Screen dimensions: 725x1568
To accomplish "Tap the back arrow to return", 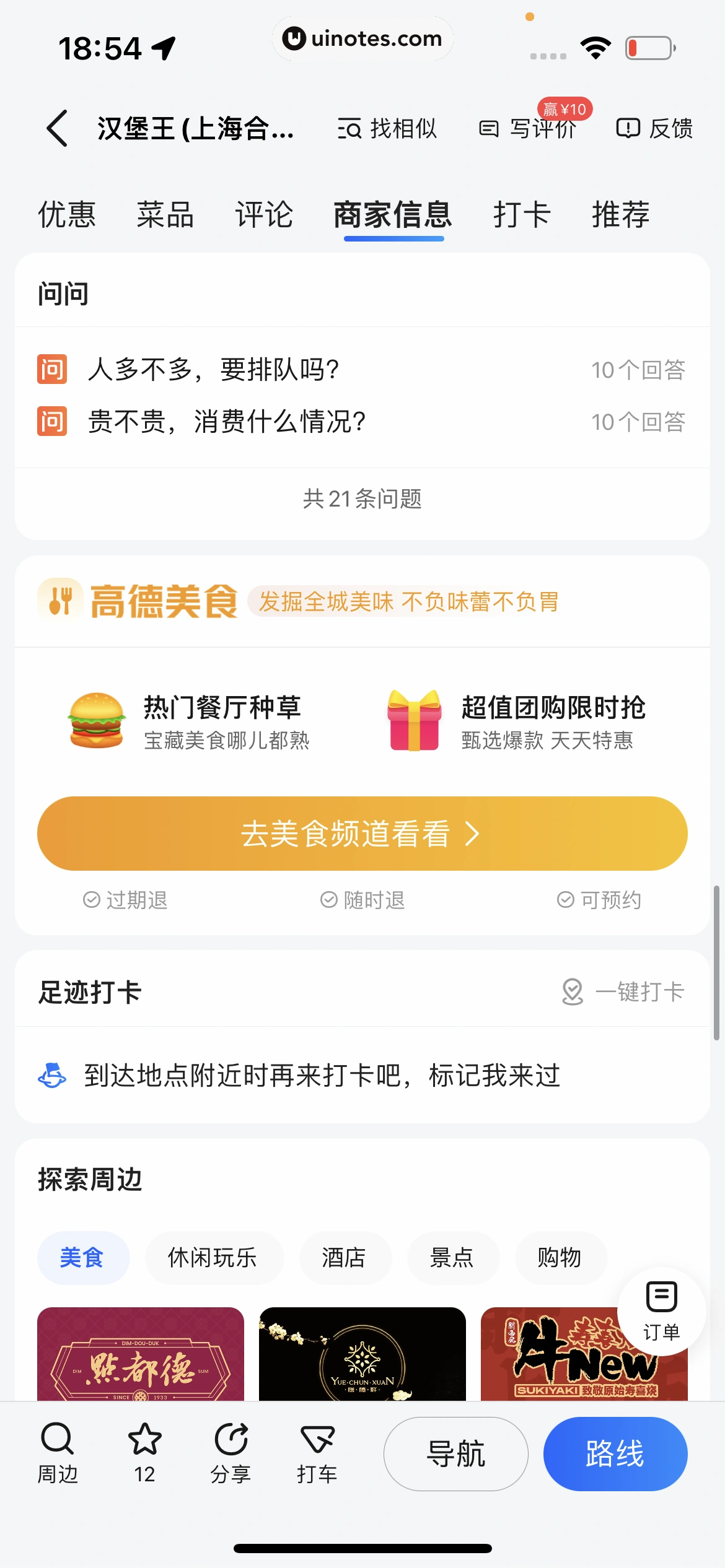I will coord(56,129).
